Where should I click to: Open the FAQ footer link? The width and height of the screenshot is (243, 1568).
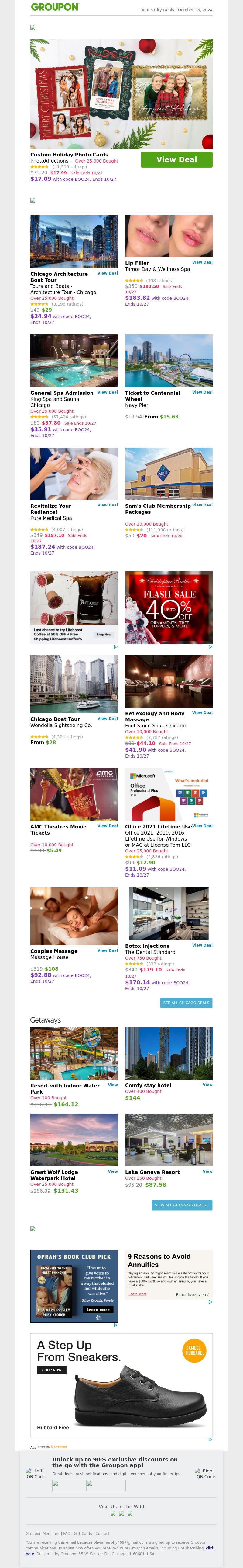67,1533
